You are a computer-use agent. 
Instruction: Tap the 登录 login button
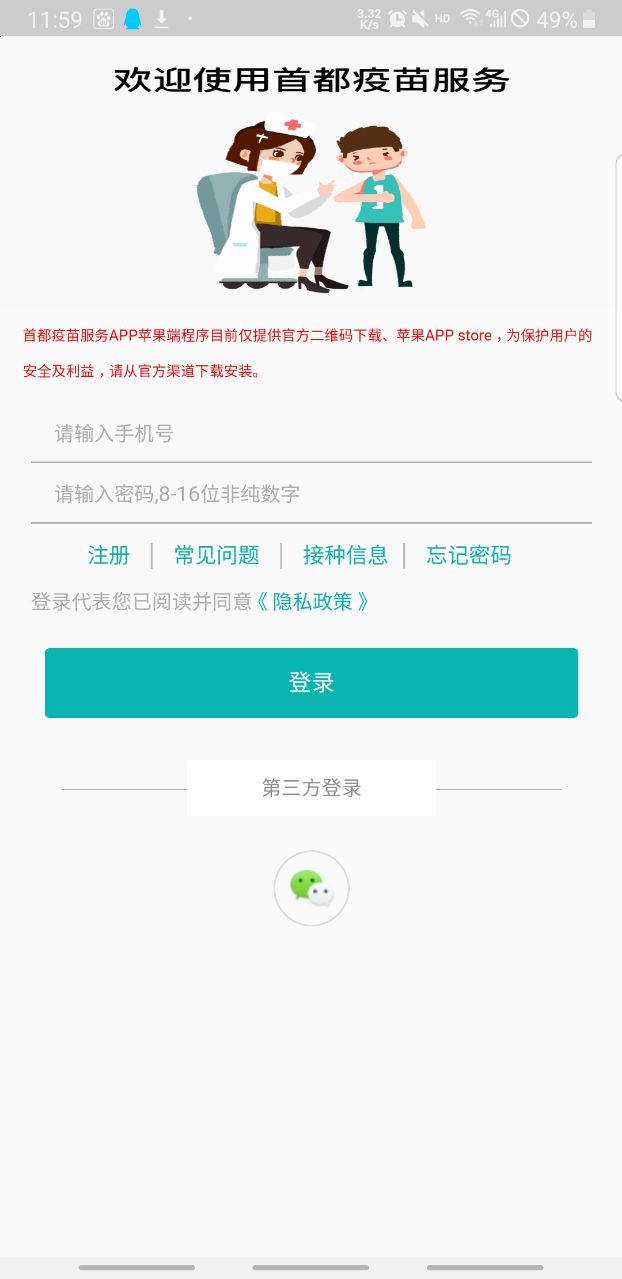point(311,683)
